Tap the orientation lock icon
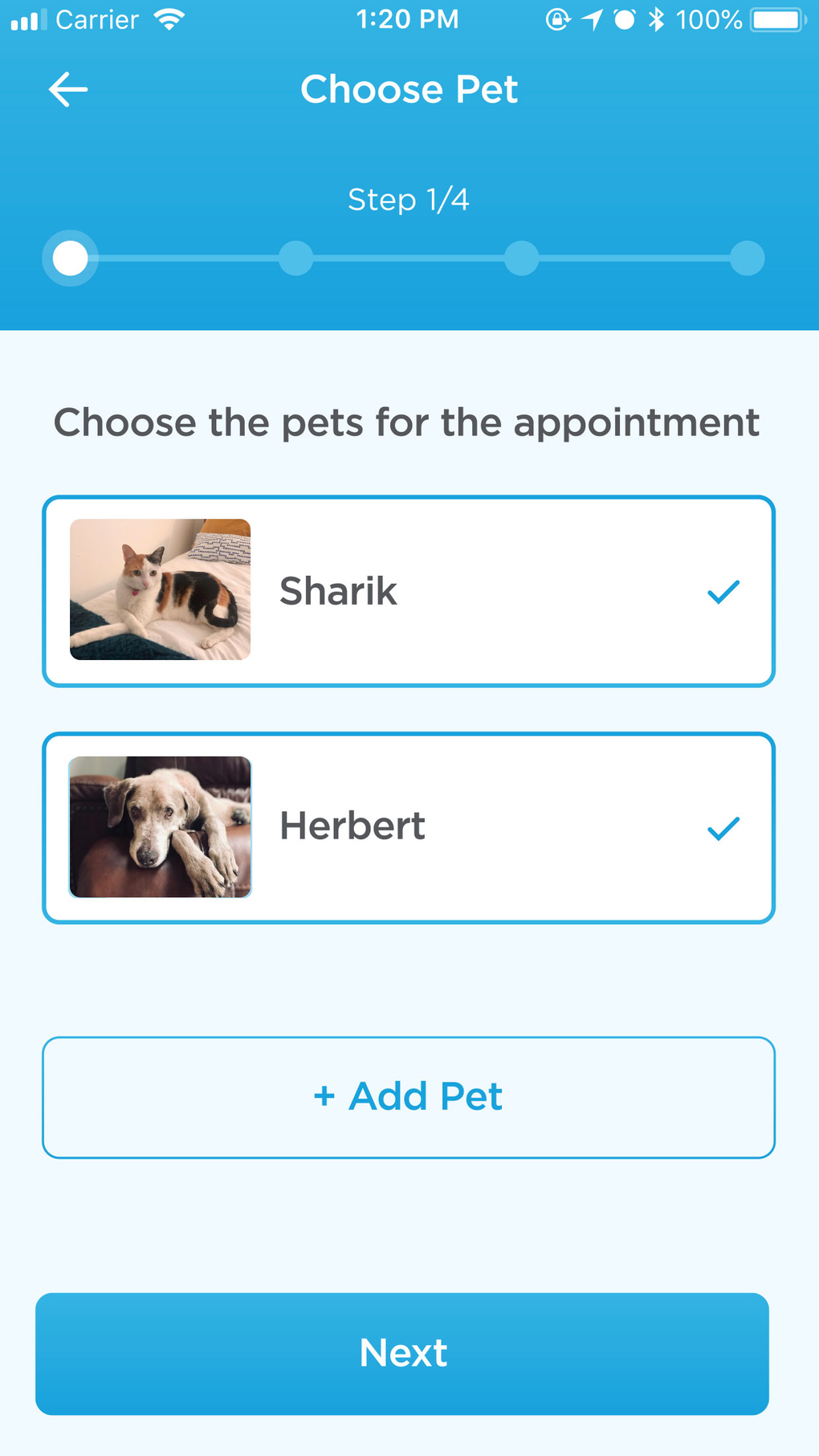The width and height of the screenshot is (819, 1456). coord(556,19)
